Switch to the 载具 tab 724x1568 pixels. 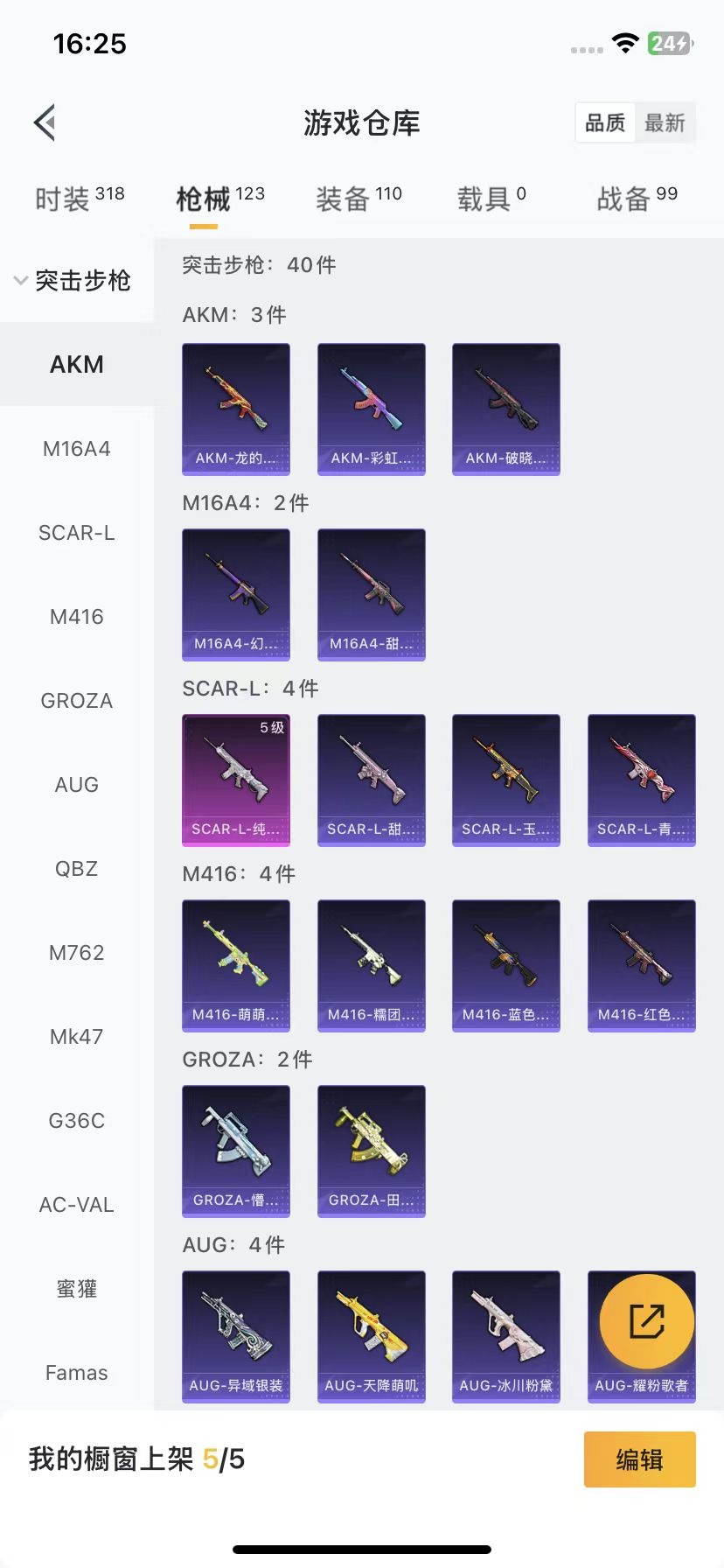[491, 199]
